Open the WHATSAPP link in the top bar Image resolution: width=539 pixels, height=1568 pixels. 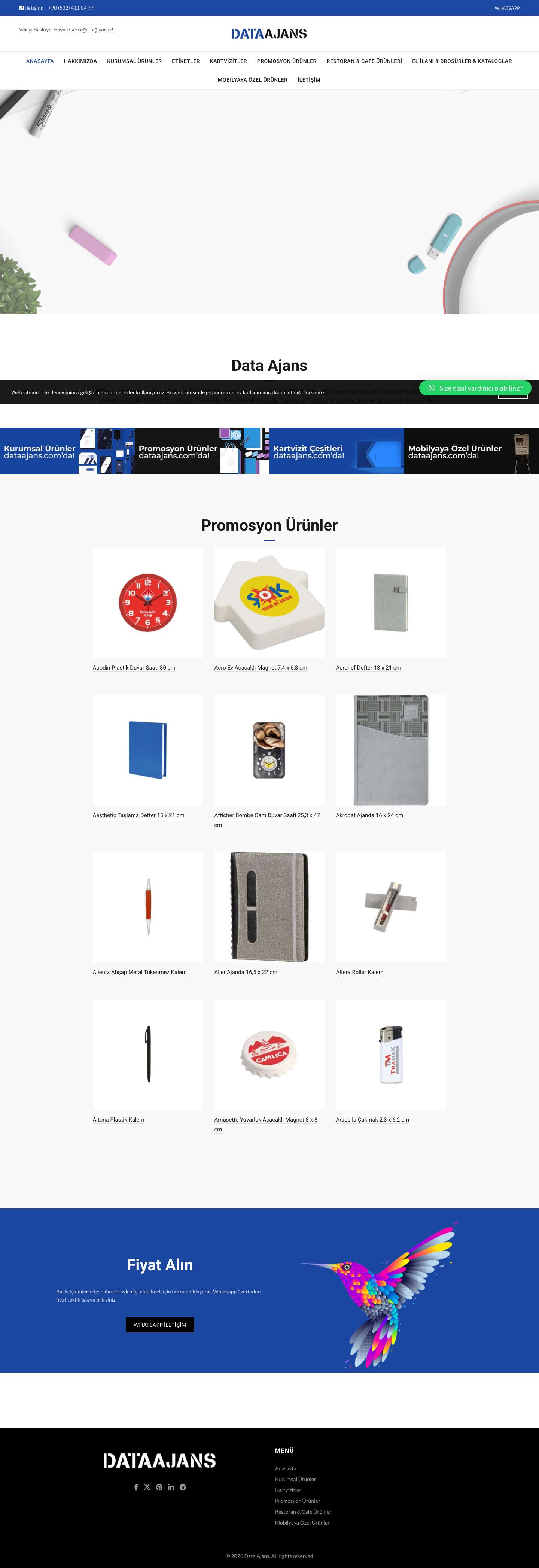(x=506, y=8)
